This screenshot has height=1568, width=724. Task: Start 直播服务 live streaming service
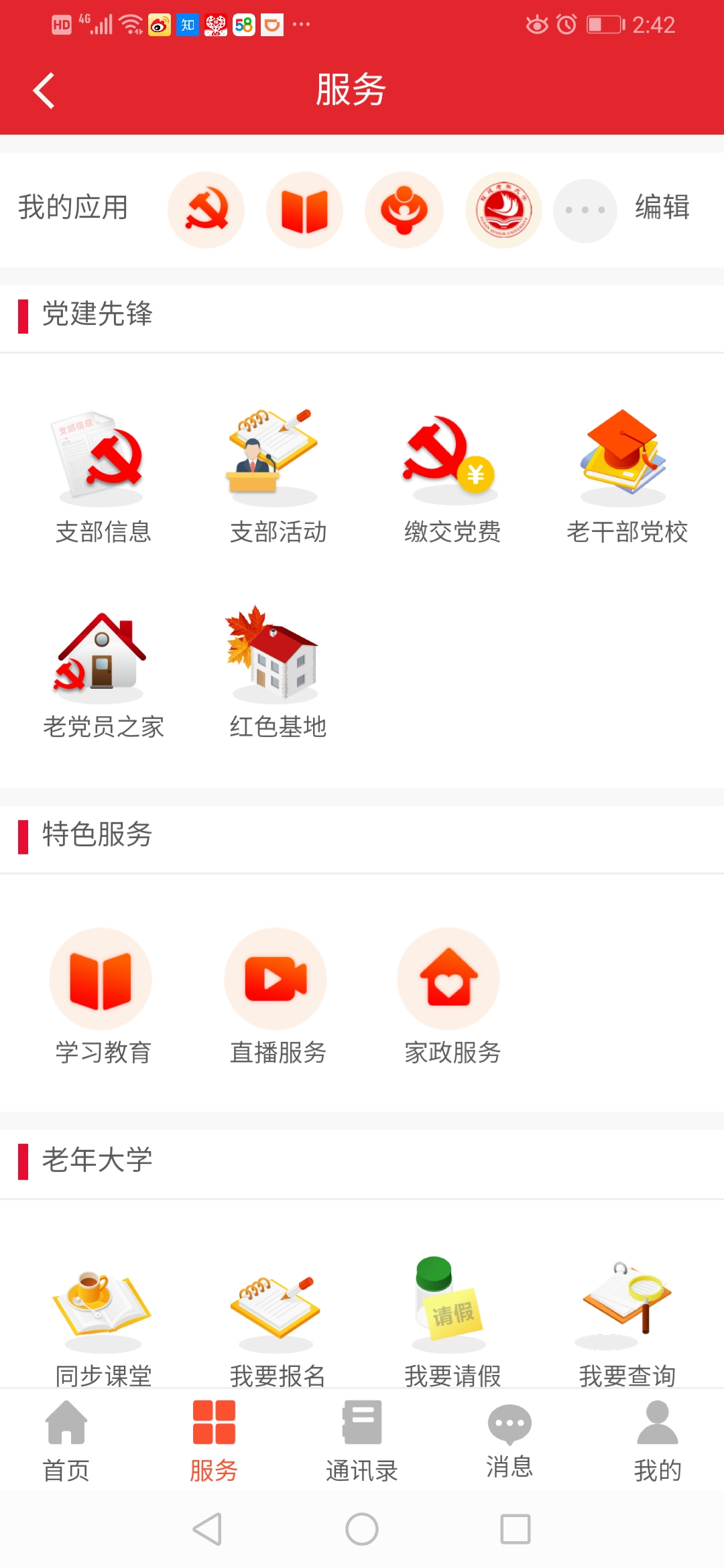[276, 978]
